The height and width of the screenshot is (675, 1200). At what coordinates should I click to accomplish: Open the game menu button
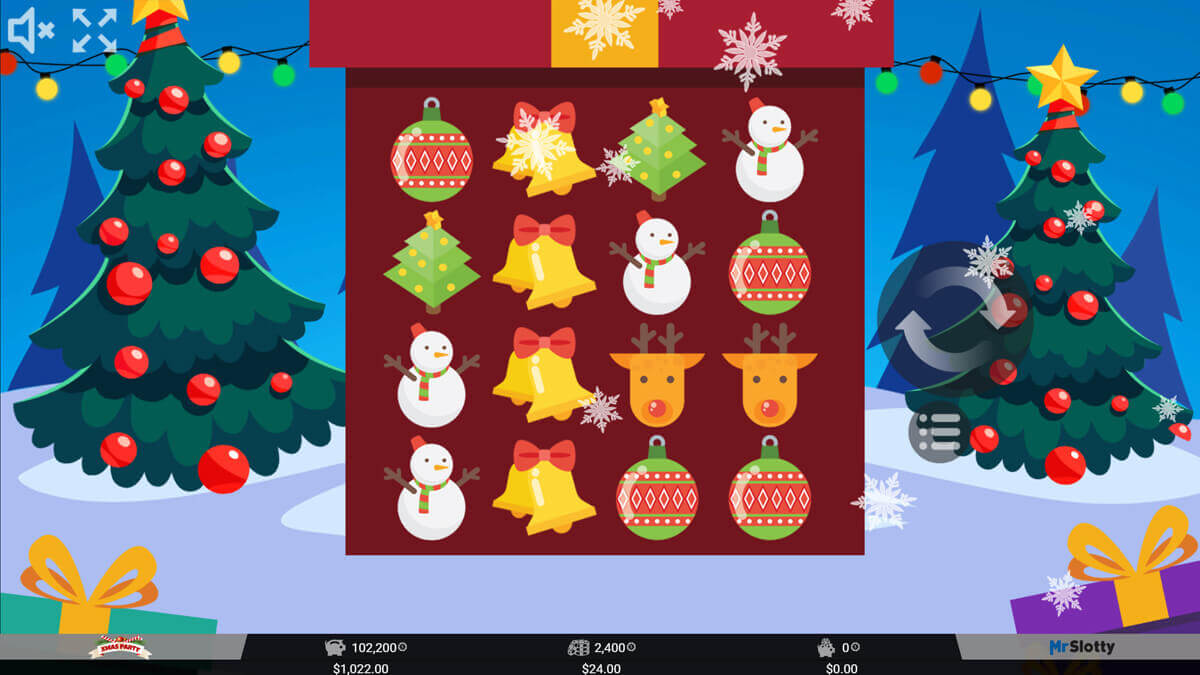point(938,432)
